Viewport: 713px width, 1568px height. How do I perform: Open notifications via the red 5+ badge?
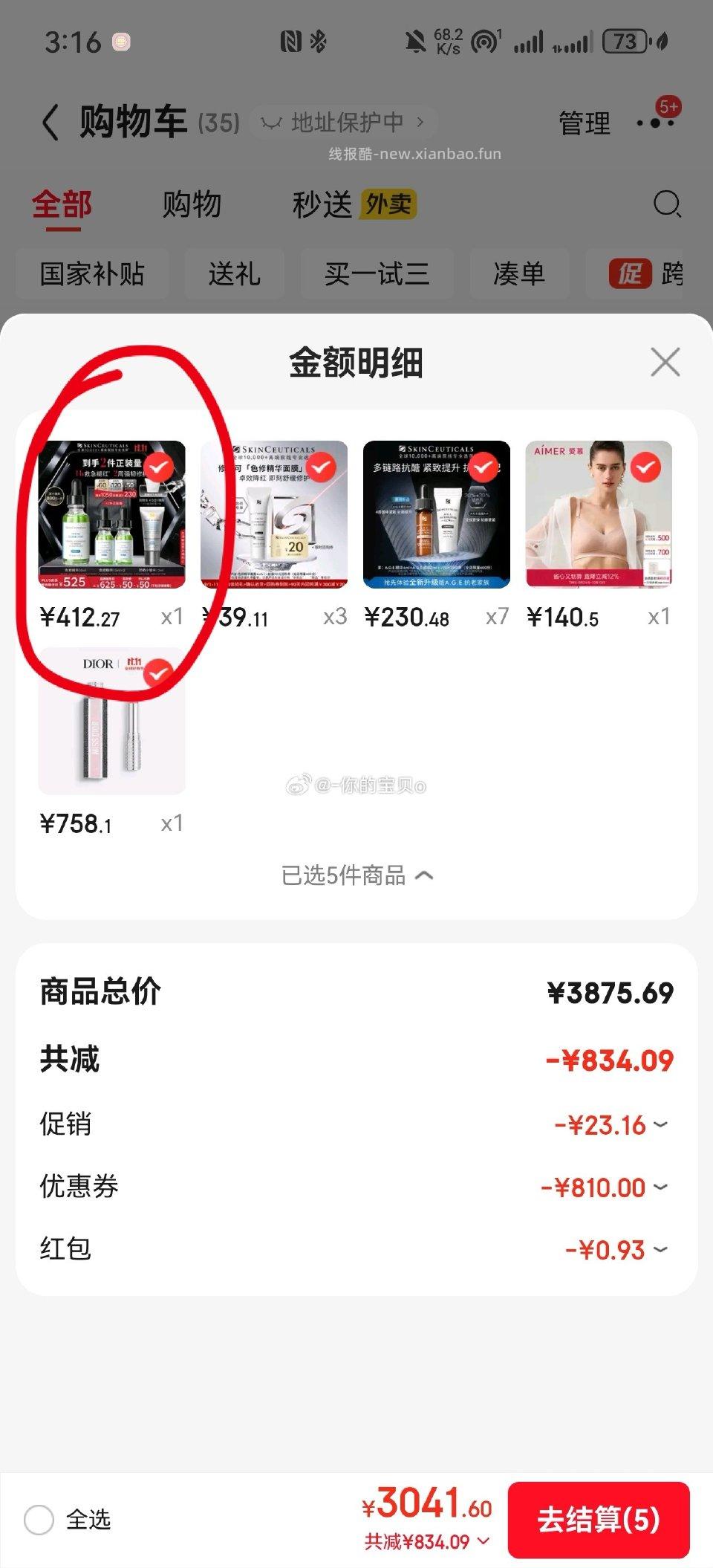click(668, 106)
